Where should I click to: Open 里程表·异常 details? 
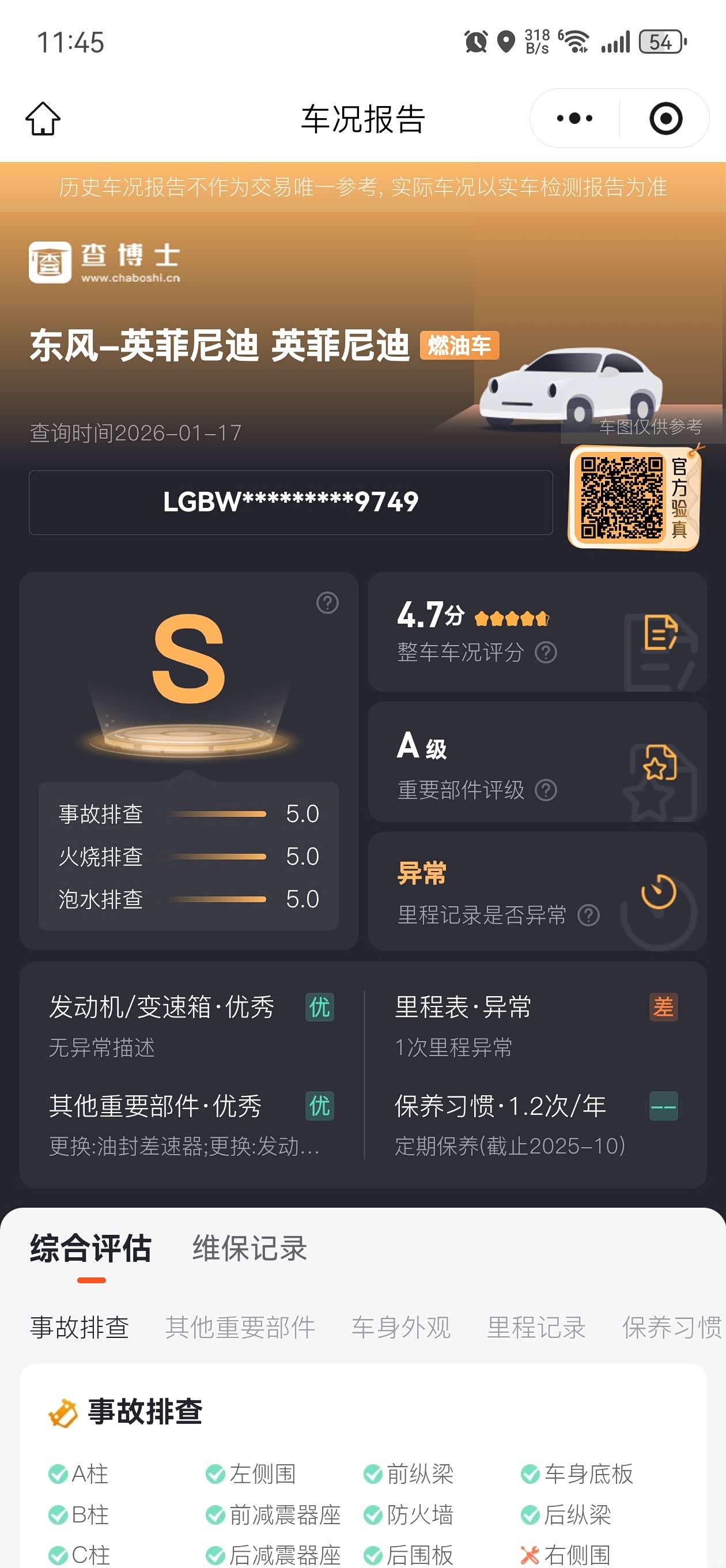pyautogui.click(x=536, y=1026)
